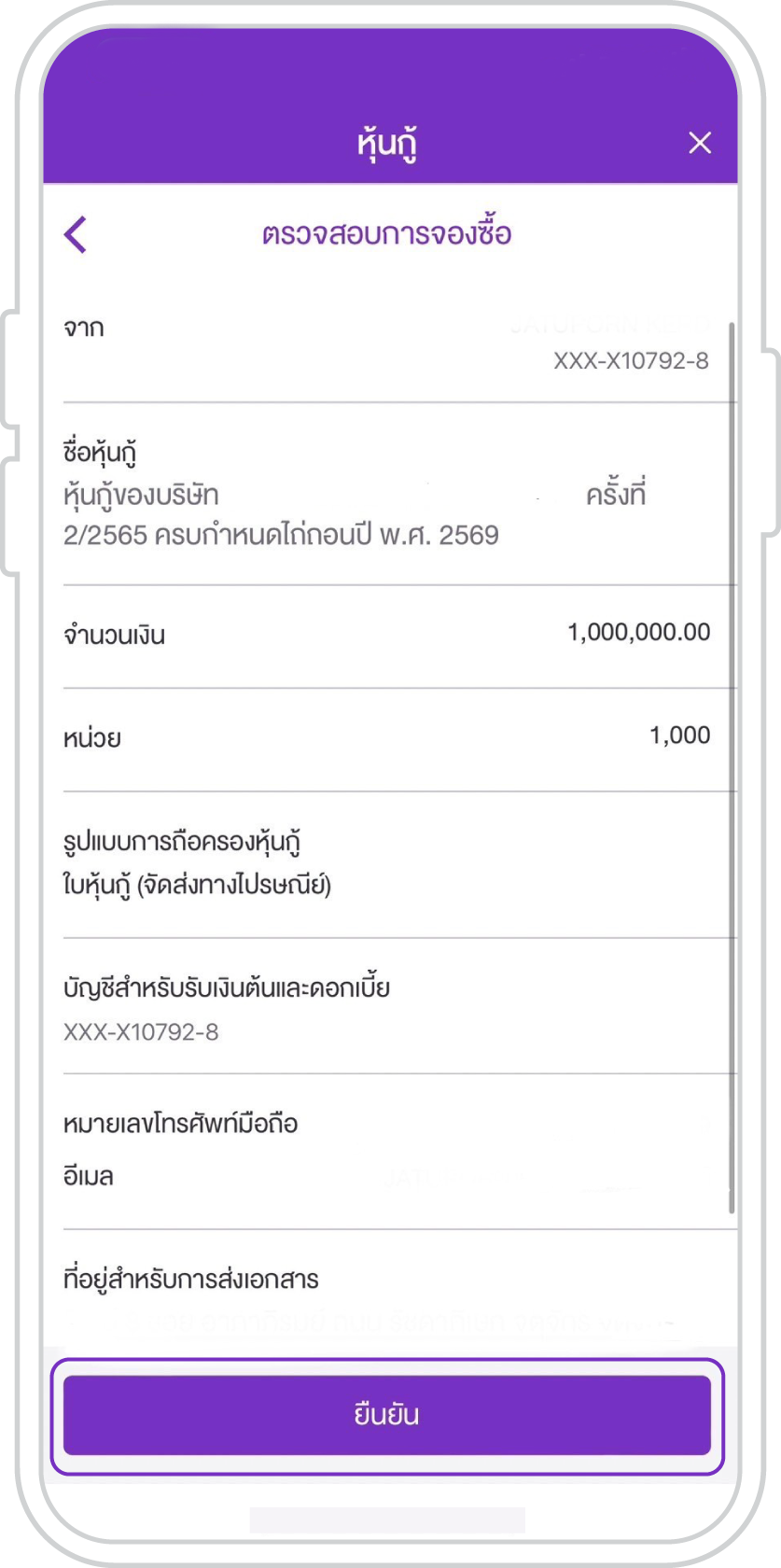Close the หุ้นกู้ screen with X
The height and width of the screenshot is (1568, 781).
tap(700, 143)
